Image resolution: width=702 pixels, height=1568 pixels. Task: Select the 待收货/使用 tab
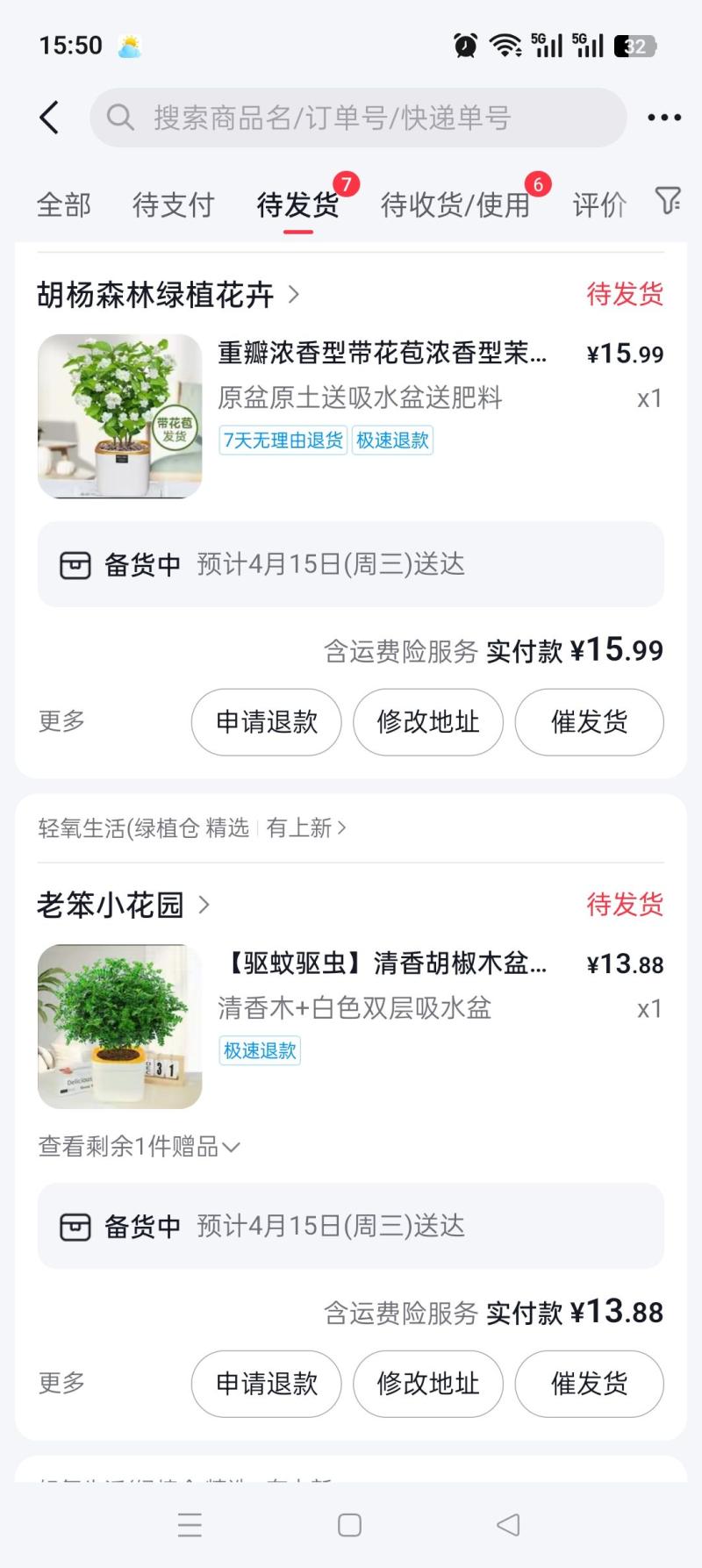click(x=455, y=205)
